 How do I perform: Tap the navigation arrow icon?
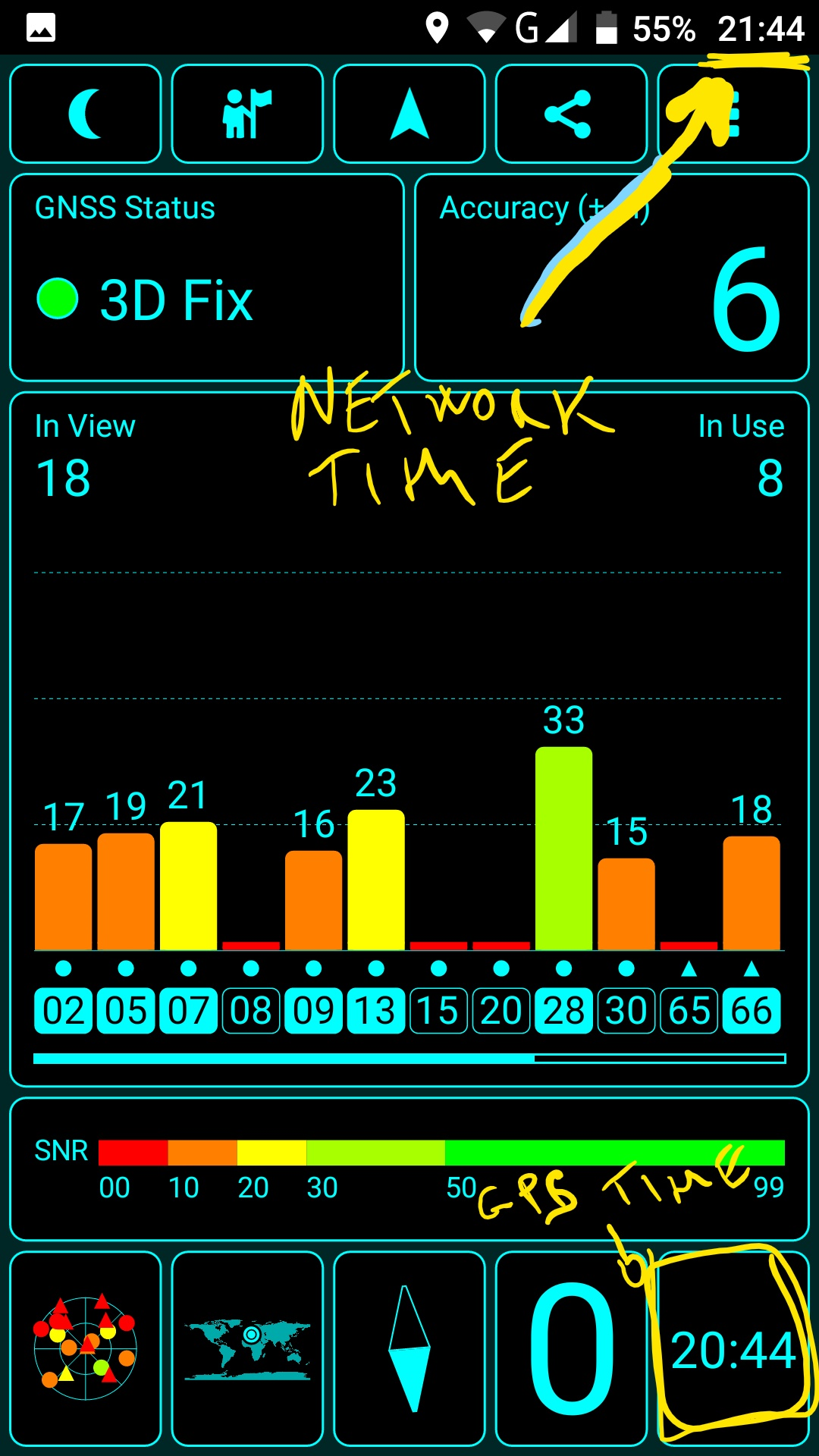[409, 114]
